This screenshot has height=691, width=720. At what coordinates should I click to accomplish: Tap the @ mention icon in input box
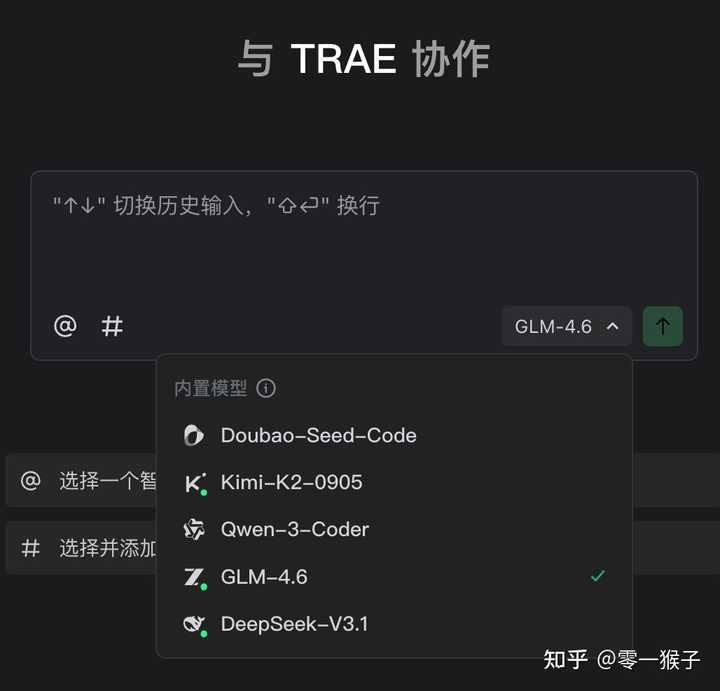[65, 326]
